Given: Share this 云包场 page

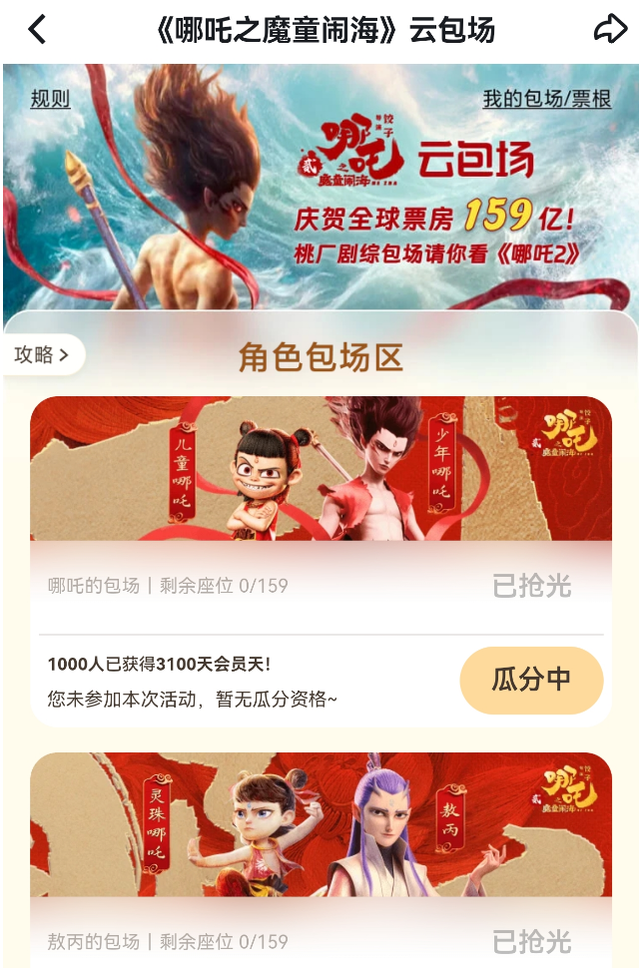Looking at the screenshot, I should pyautogui.click(x=610, y=30).
